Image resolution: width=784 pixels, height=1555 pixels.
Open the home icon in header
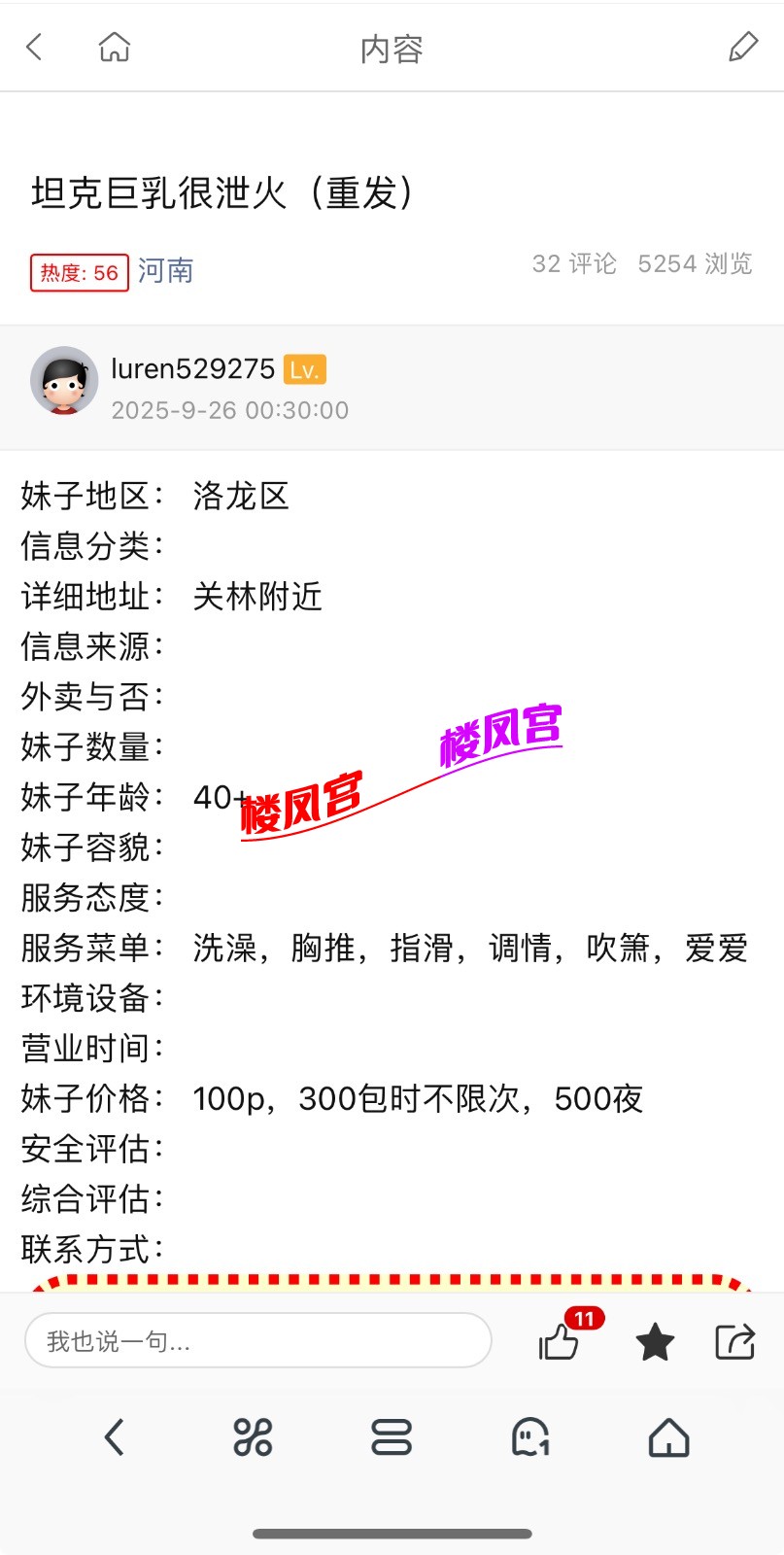point(115,47)
